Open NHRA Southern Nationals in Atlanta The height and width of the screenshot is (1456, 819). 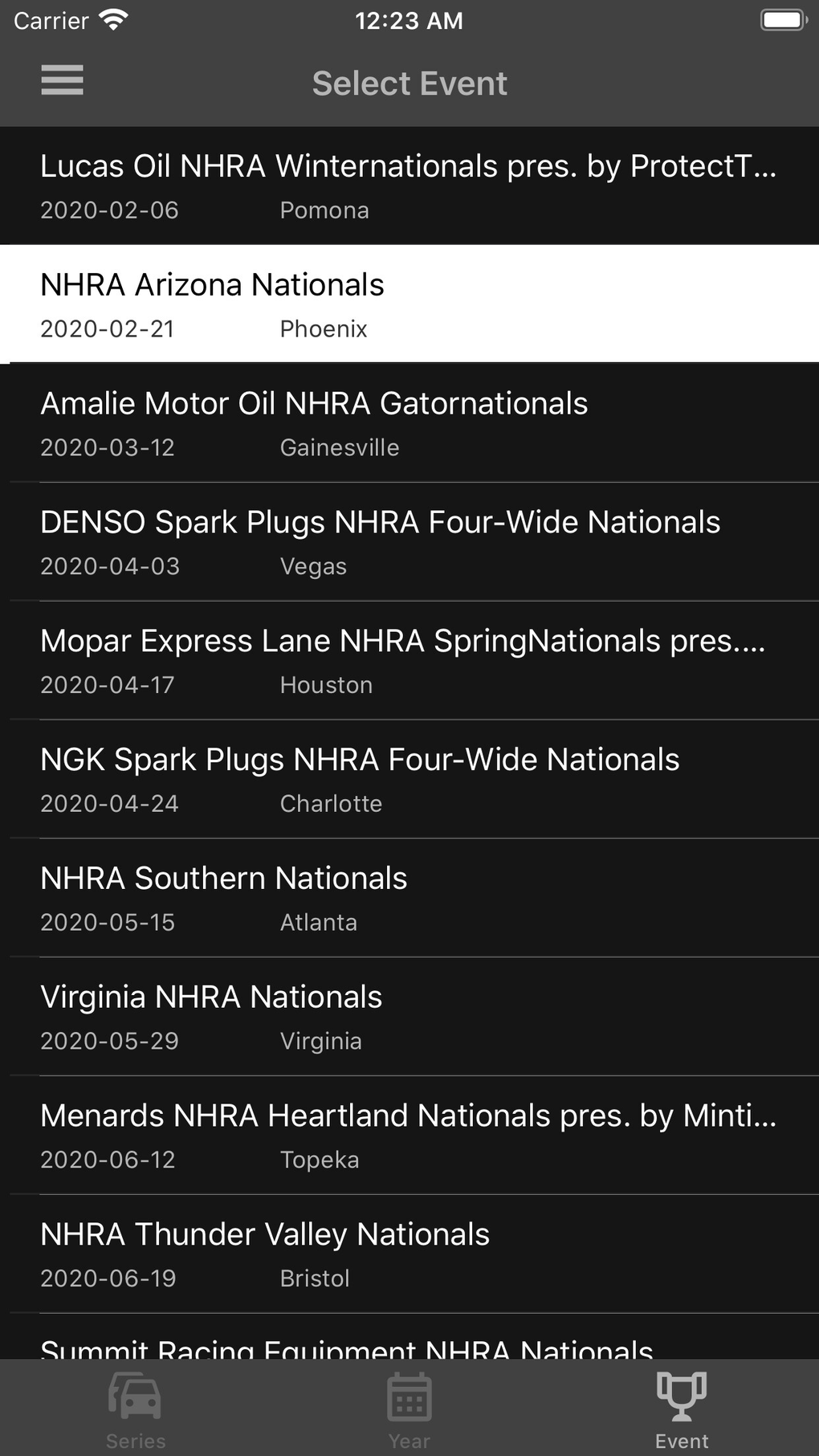pos(409,899)
